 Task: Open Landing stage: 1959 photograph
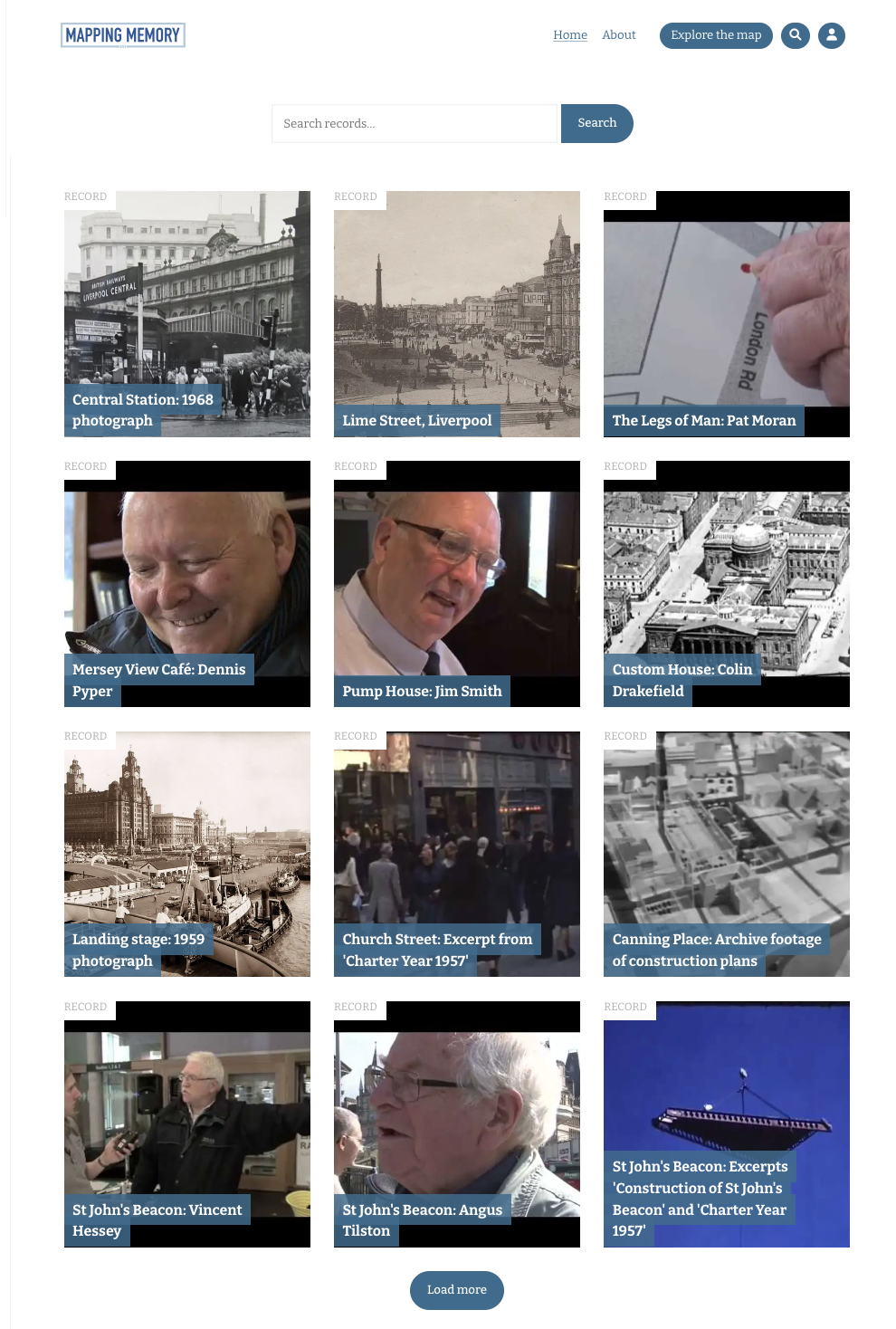[x=186, y=854]
